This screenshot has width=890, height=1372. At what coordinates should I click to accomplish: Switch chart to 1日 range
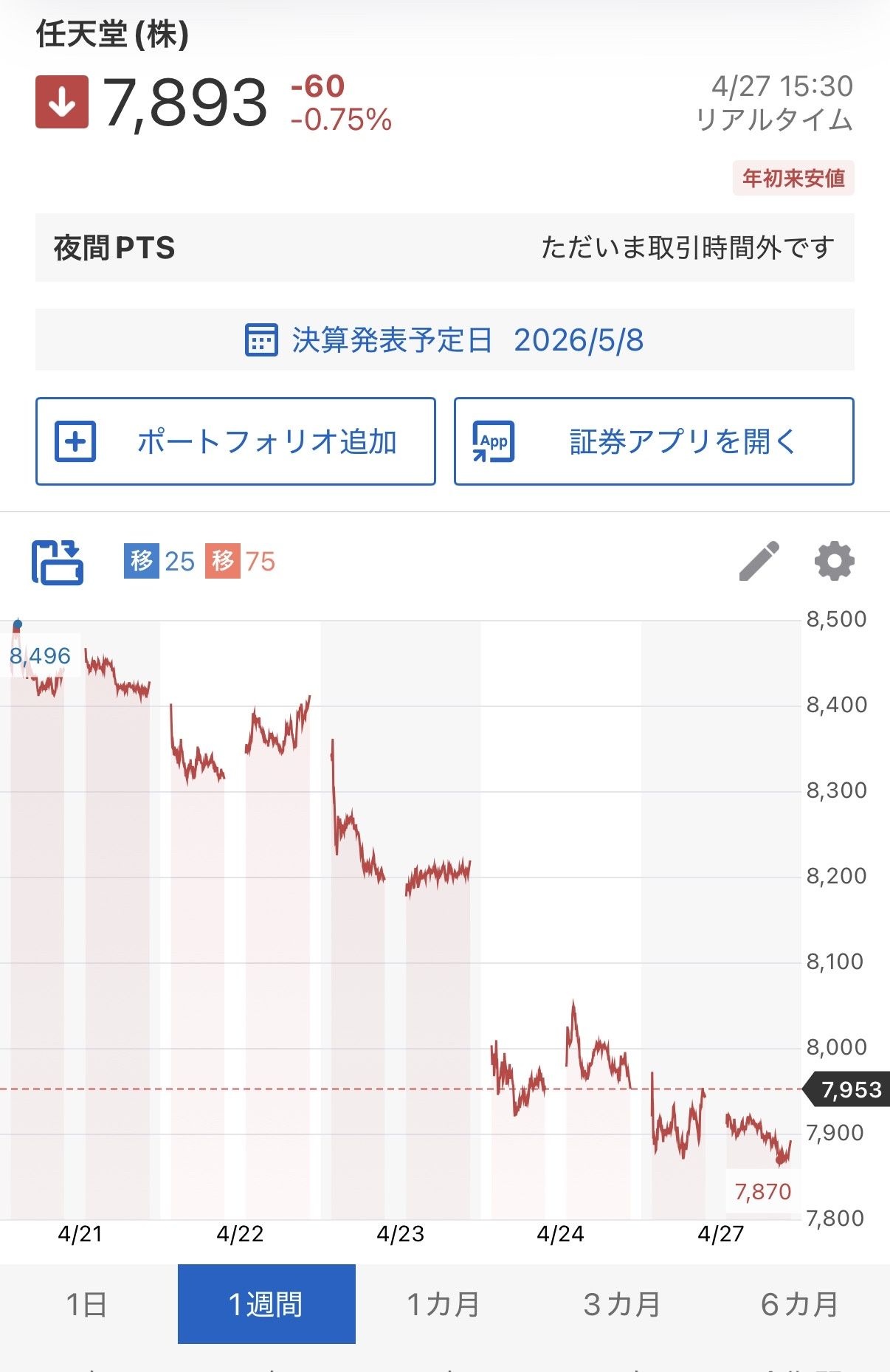[x=87, y=1304]
